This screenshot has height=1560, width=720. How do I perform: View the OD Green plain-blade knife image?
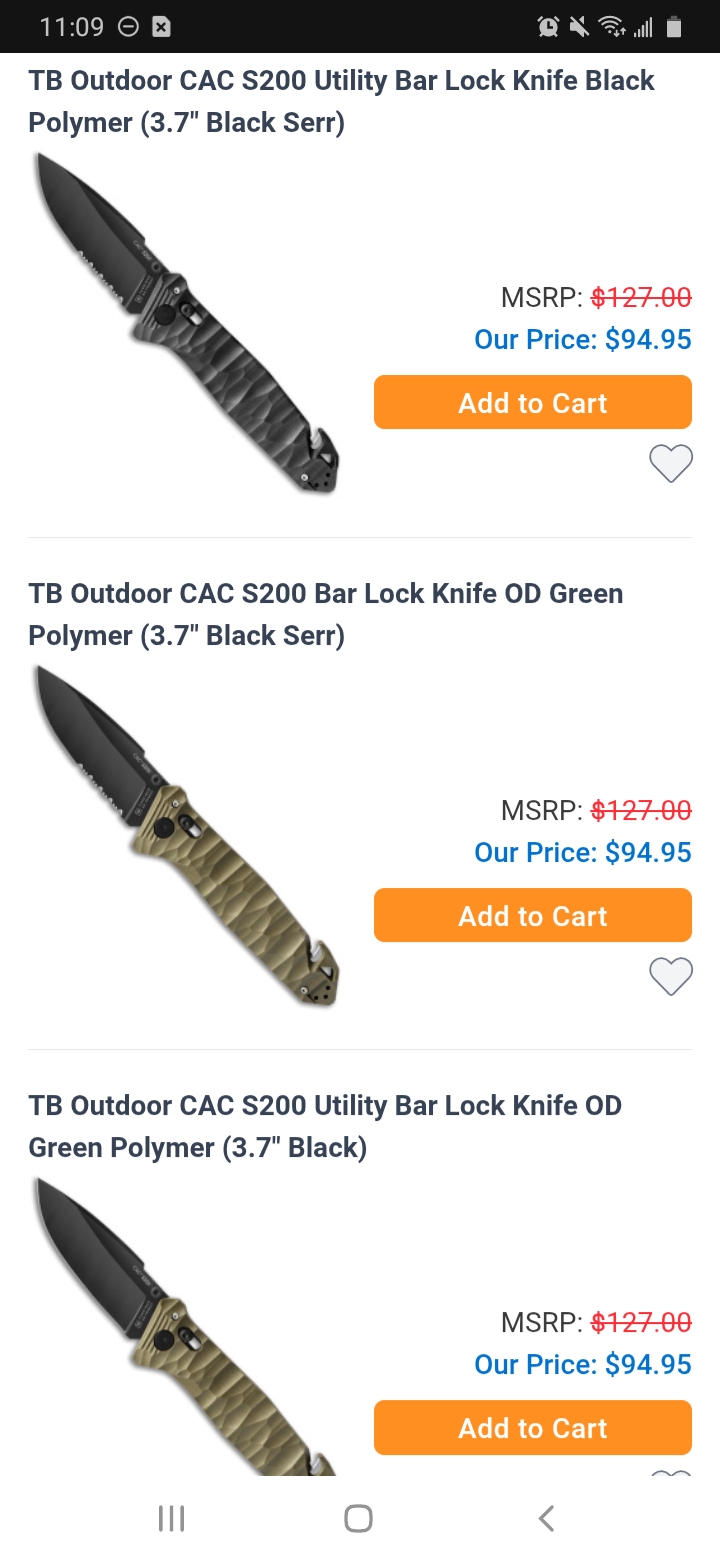[x=186, y=1326]
